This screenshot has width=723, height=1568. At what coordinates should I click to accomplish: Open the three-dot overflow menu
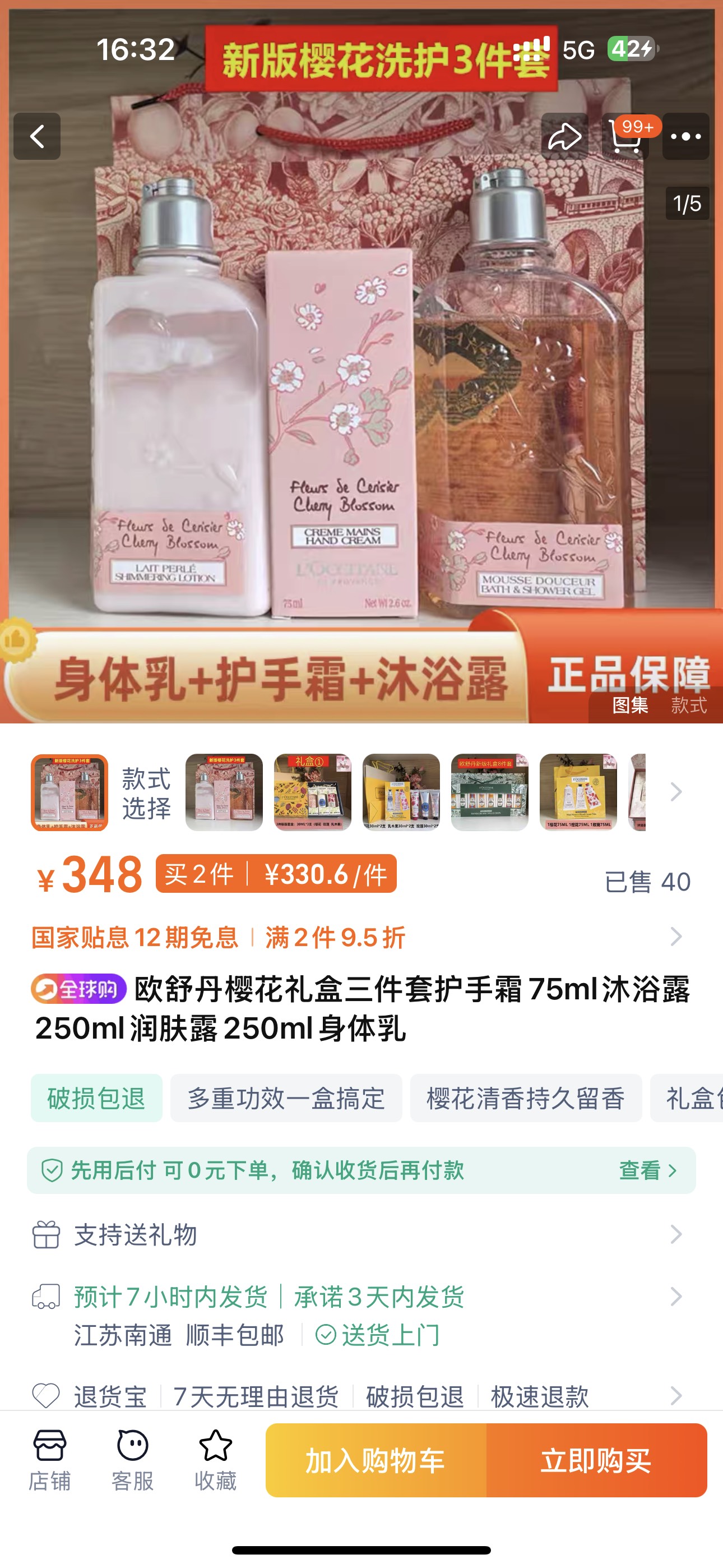tap(686, 136)
